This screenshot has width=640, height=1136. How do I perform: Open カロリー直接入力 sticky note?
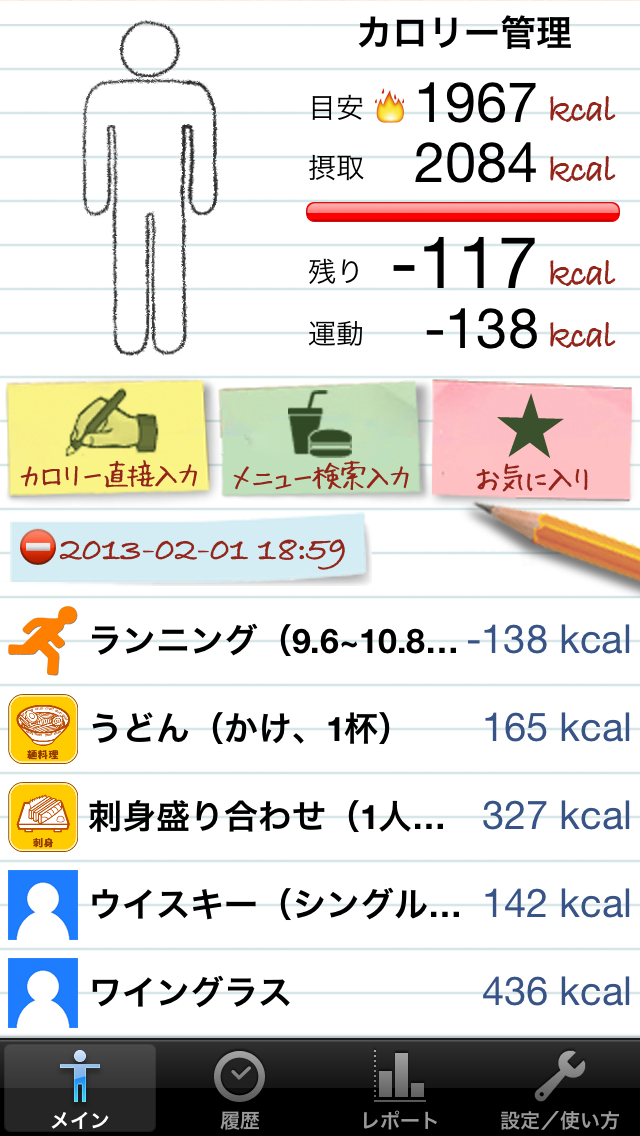point(107,440)
